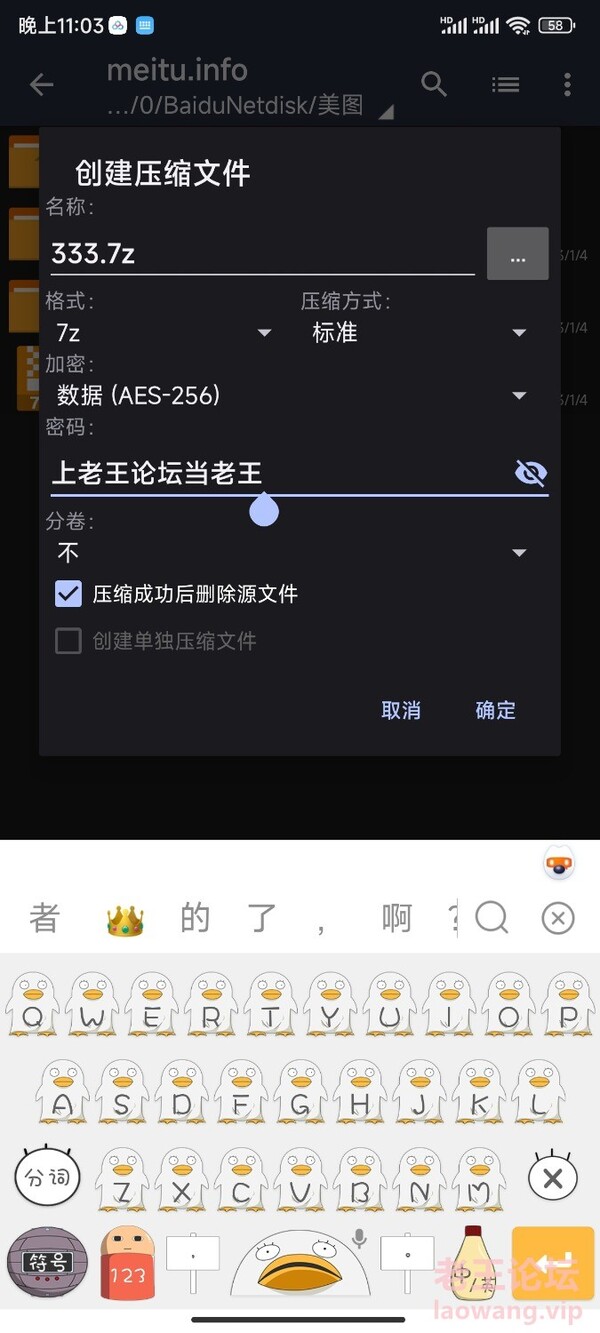Tap 取消 to cancel the dialog
The image size is (600, 1333).
click(x=401, y=710)
